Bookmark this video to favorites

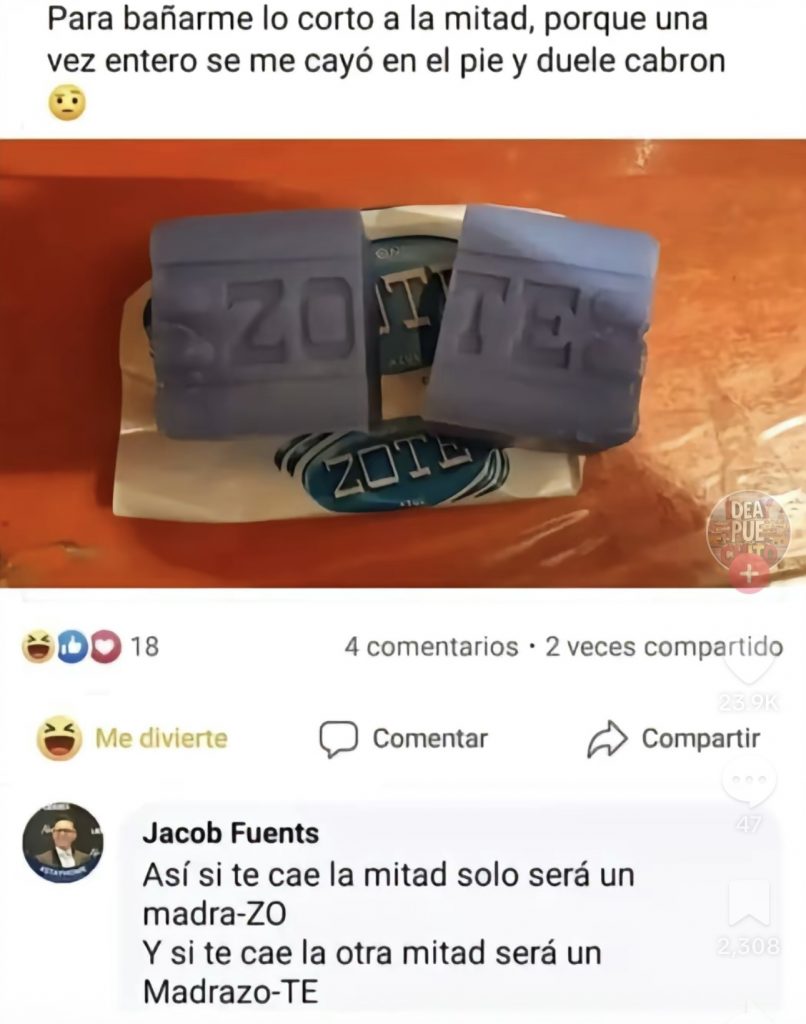[x=749, y=903]
